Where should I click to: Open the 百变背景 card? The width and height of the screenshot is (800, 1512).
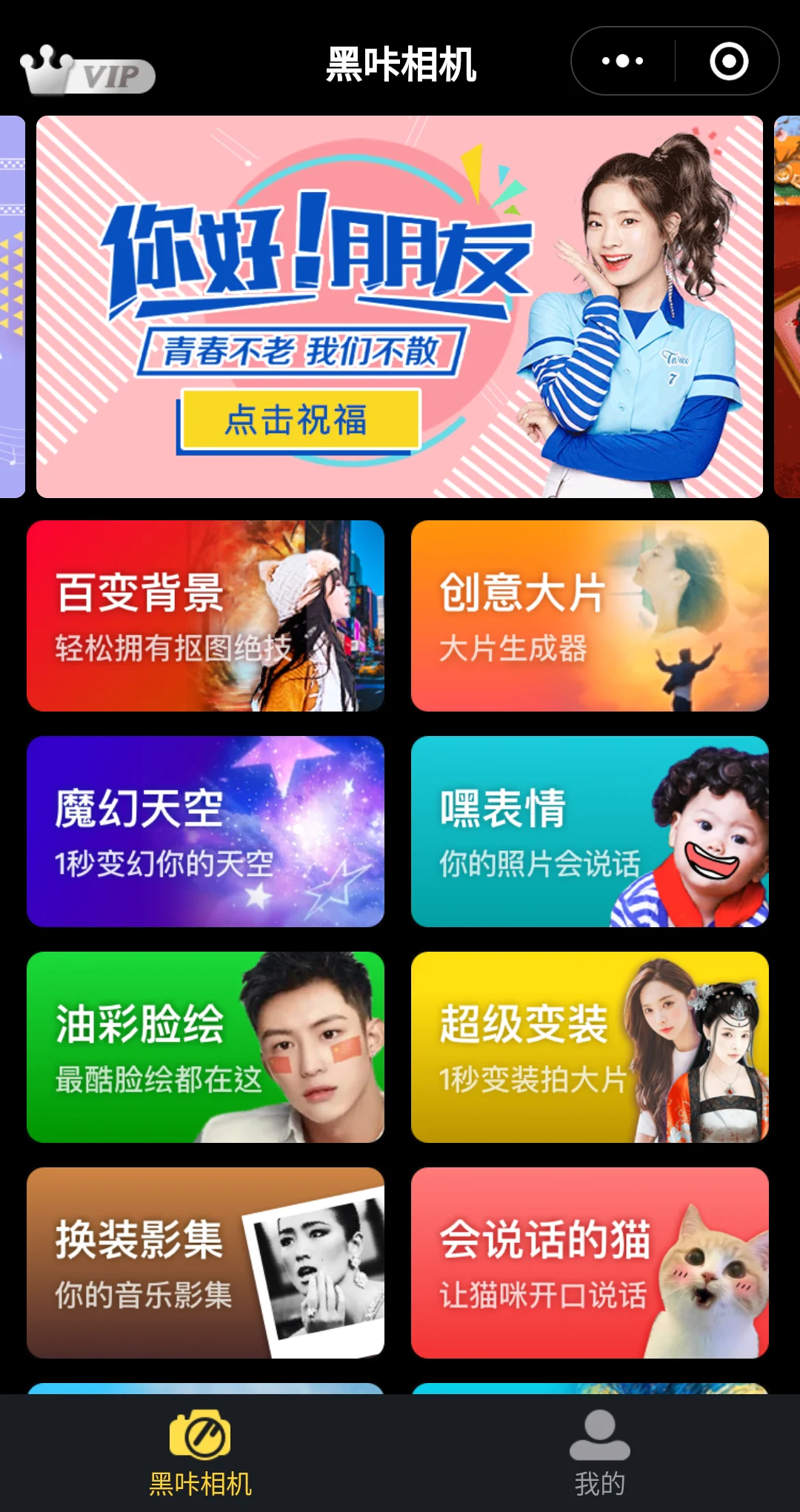[x=205, y=616]
